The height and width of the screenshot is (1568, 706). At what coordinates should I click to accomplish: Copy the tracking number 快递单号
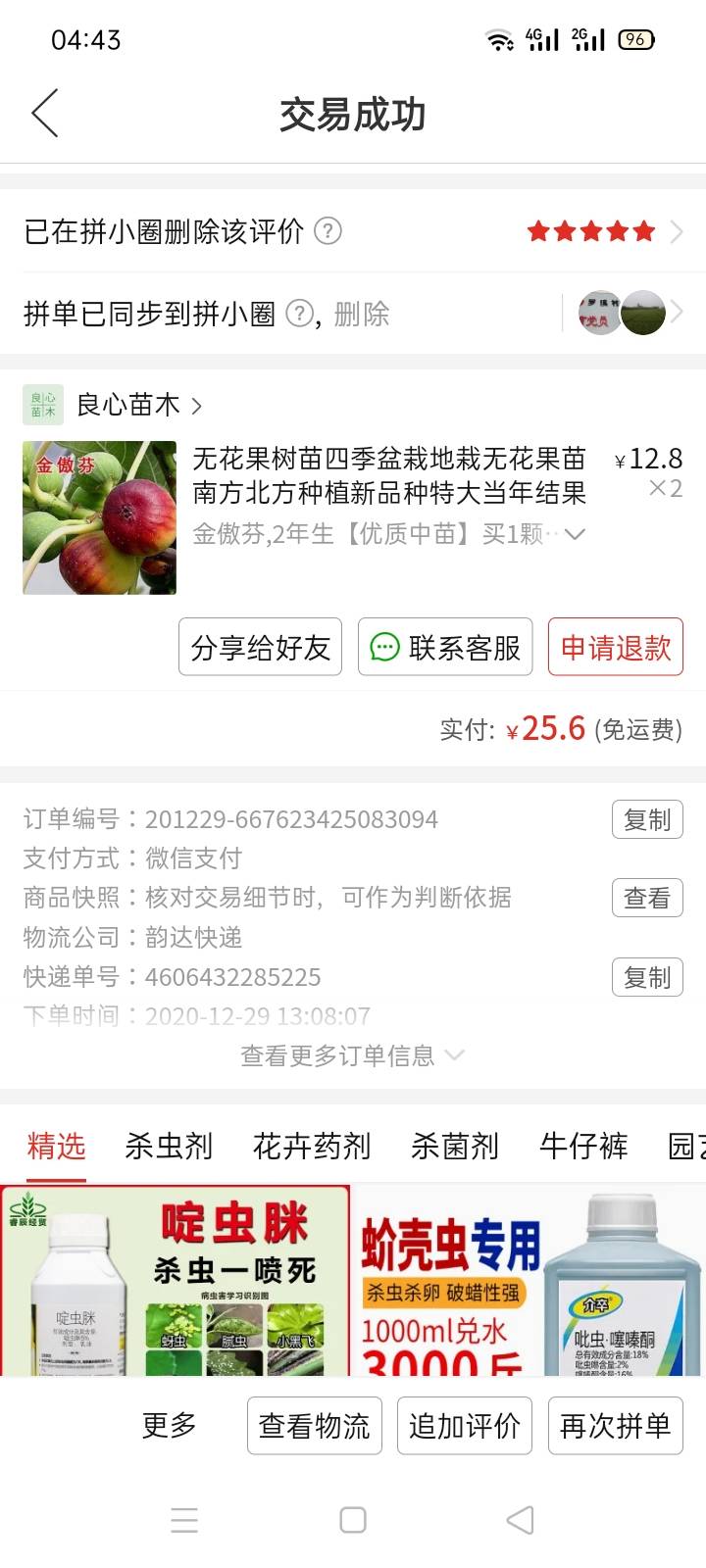coord(647,977)
